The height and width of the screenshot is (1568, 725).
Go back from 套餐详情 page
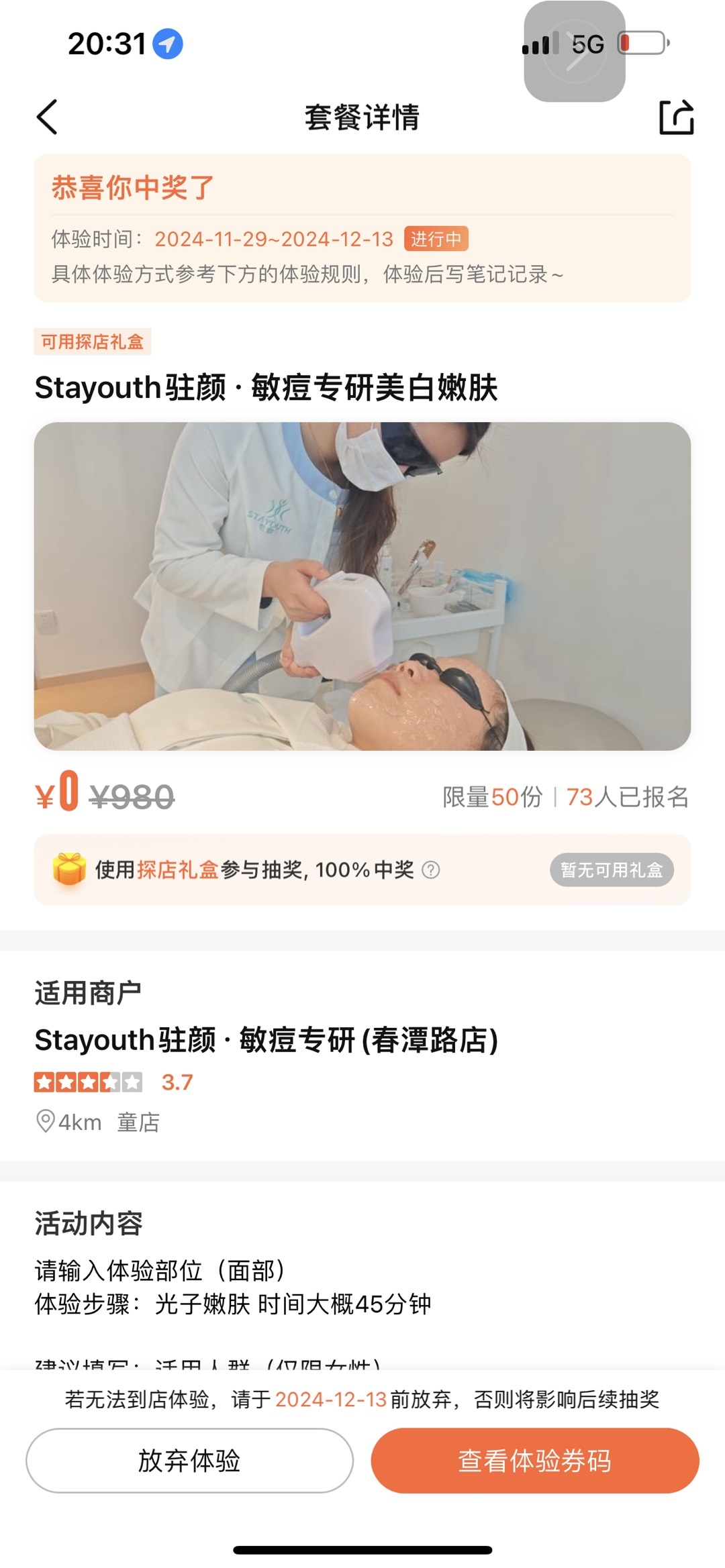click(47, 117)
